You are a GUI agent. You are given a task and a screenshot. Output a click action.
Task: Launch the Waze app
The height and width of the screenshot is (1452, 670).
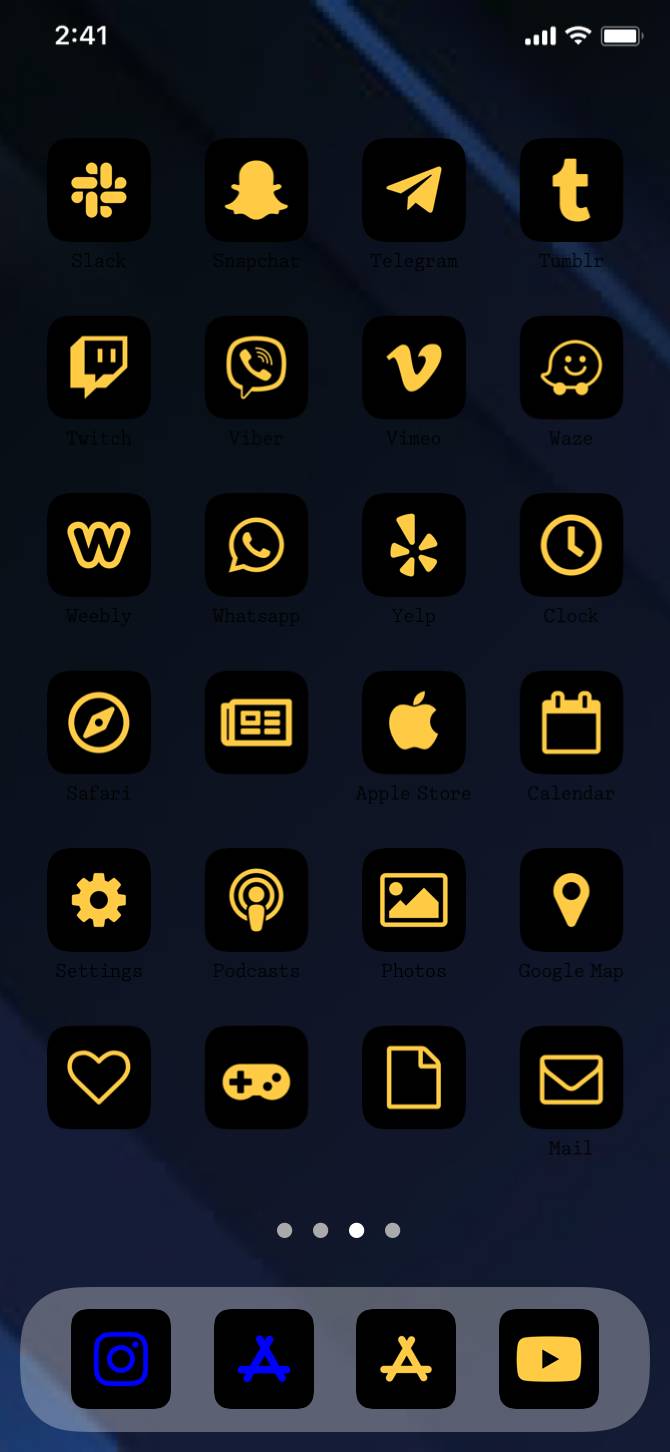(x=571, y=367)
